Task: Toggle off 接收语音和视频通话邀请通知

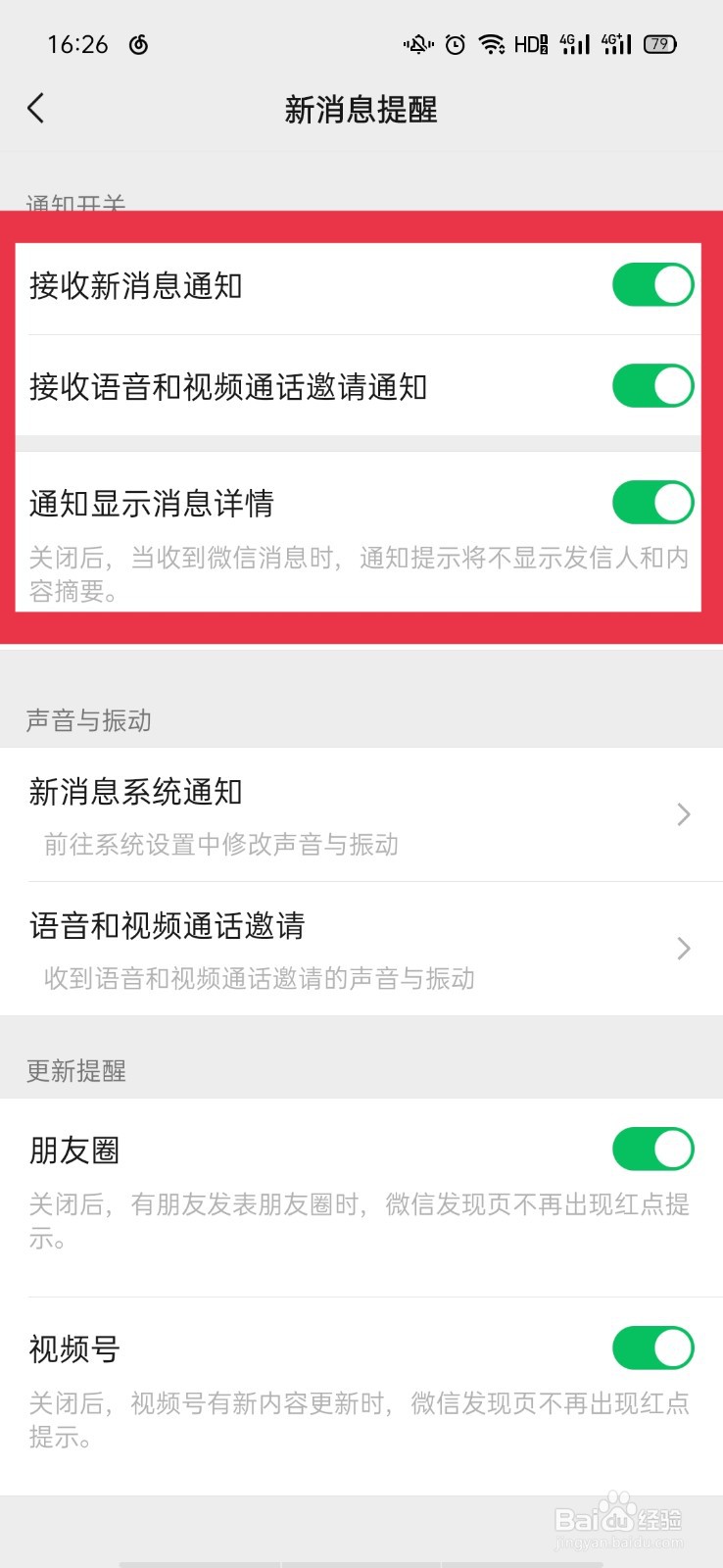Action: (651, 386)
